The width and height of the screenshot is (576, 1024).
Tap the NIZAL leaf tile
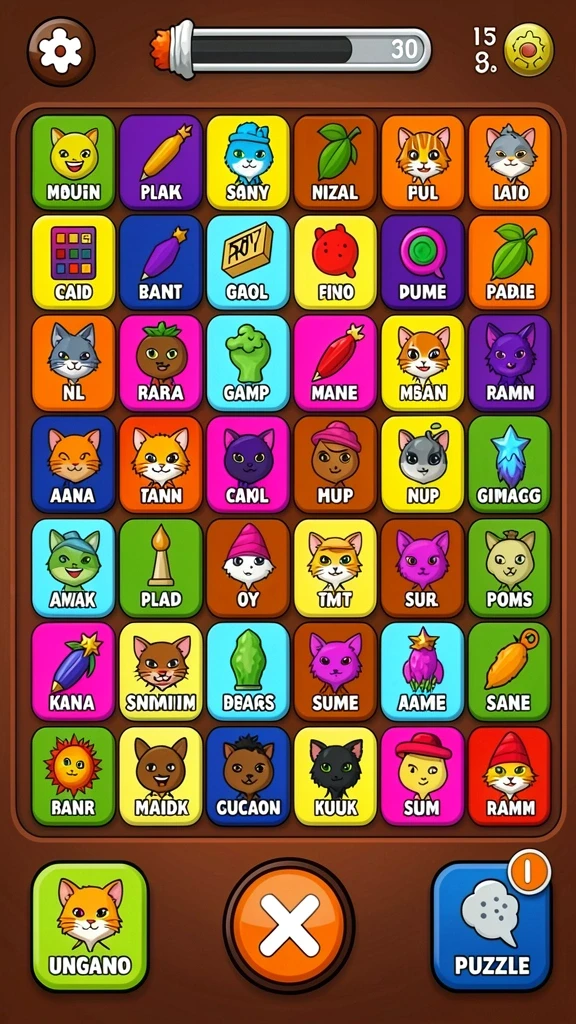(335, 162)
